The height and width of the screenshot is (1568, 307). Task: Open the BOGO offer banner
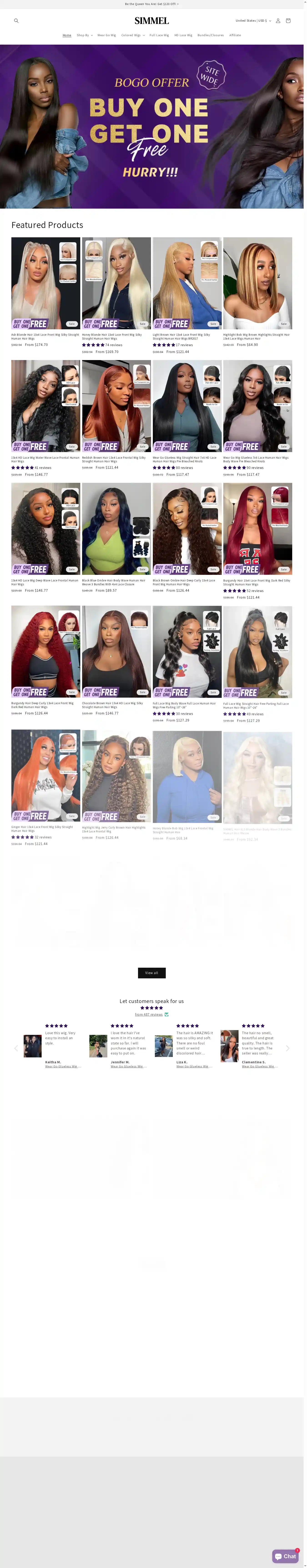click(151, 127)
